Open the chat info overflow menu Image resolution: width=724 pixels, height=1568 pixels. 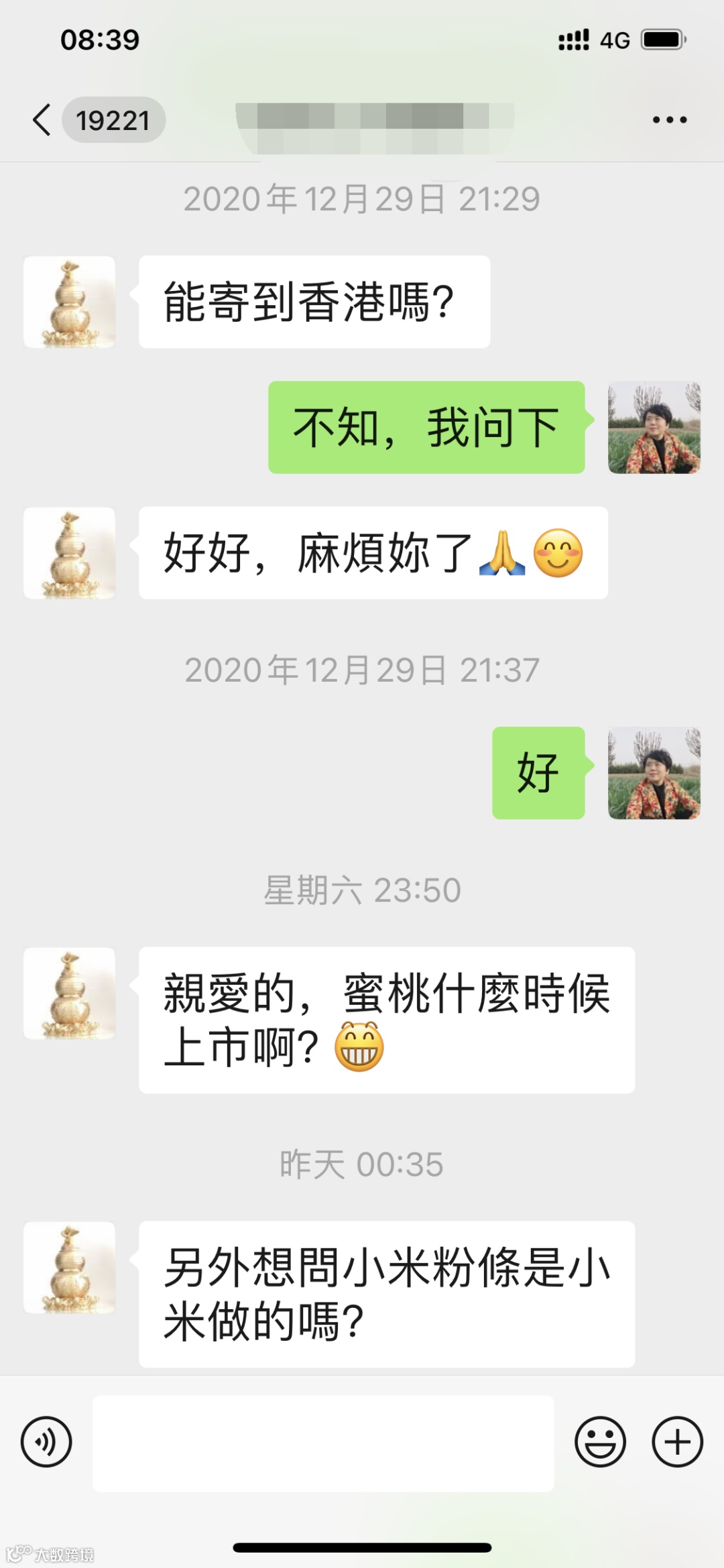(x=669, y=121)
